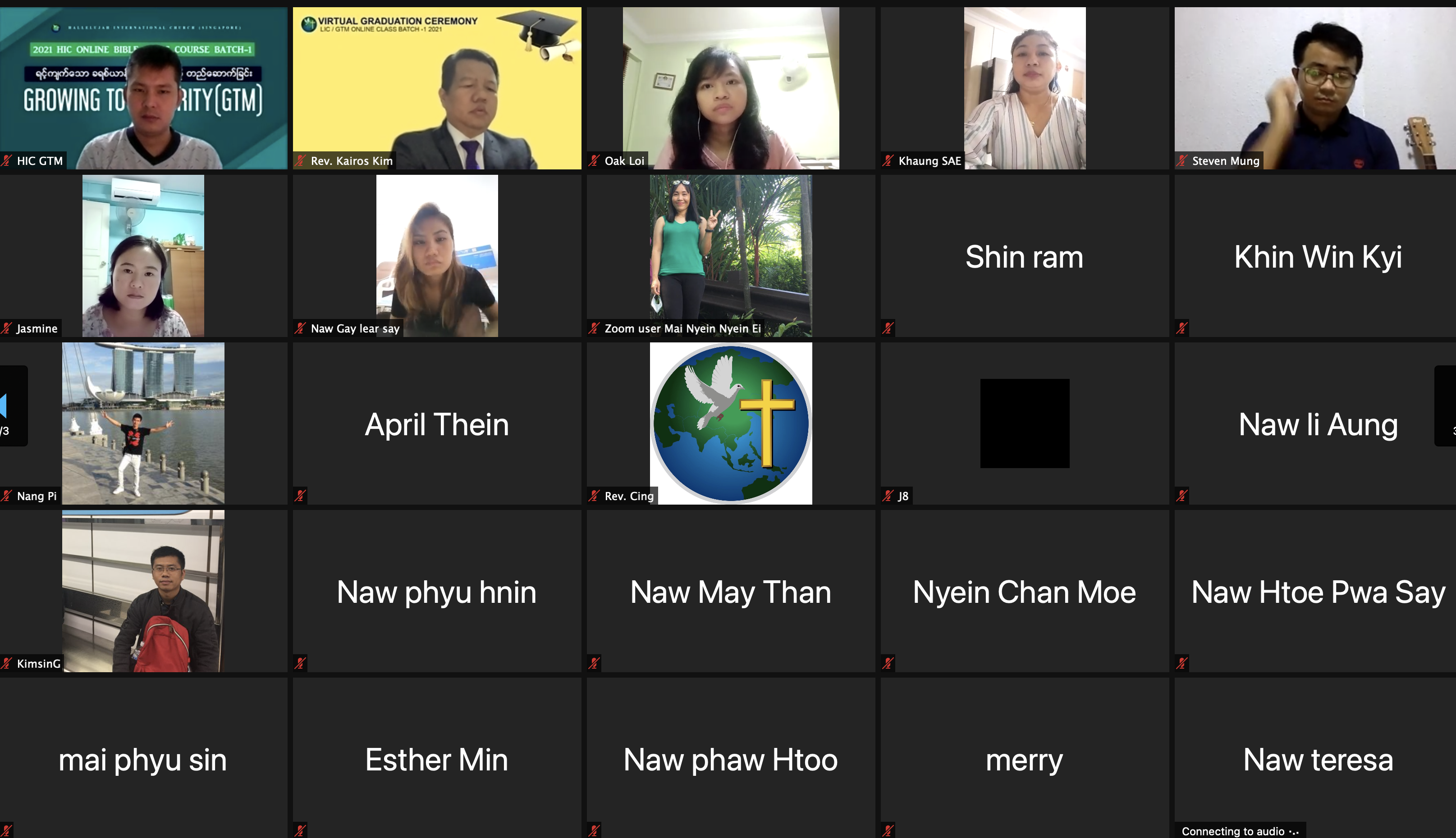Select Mai Nyein Nyein Ei's tile
Viewport: 1456px width, 838px height.
[731, 255]
